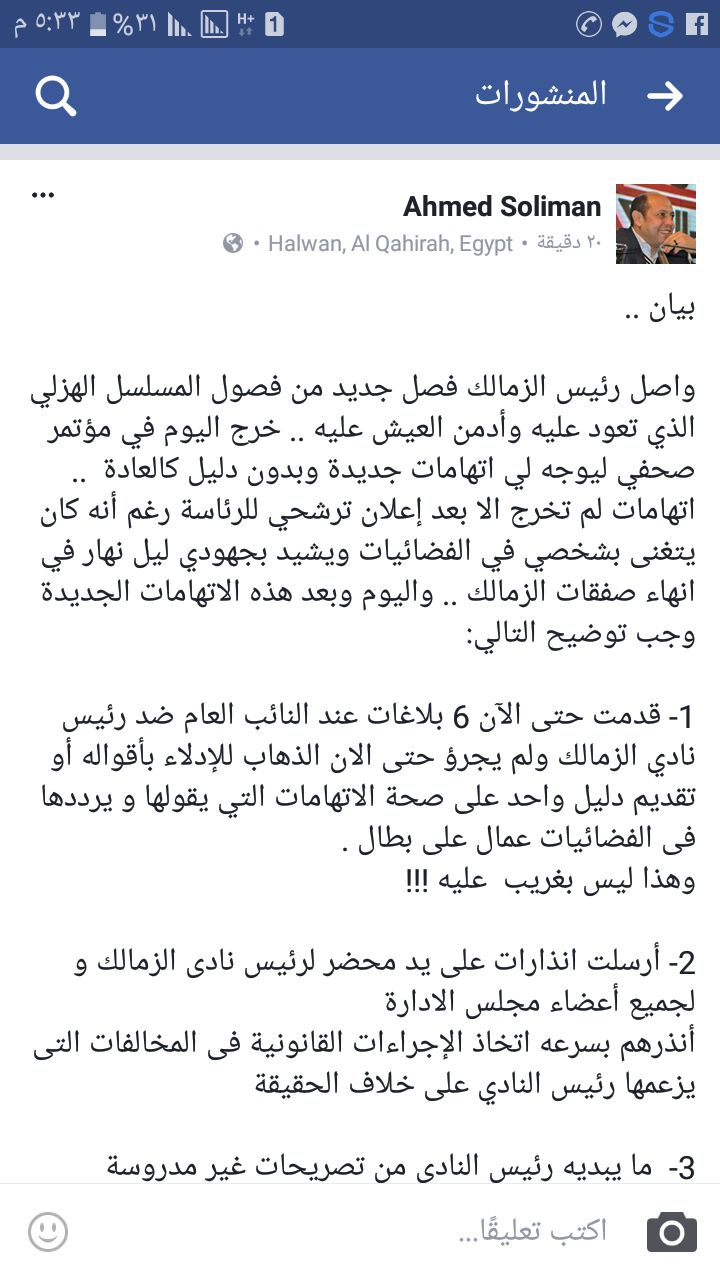Tap the camera icon to attach photo
This screenshot has height=1280, width=720.
tap(672, 1232)
